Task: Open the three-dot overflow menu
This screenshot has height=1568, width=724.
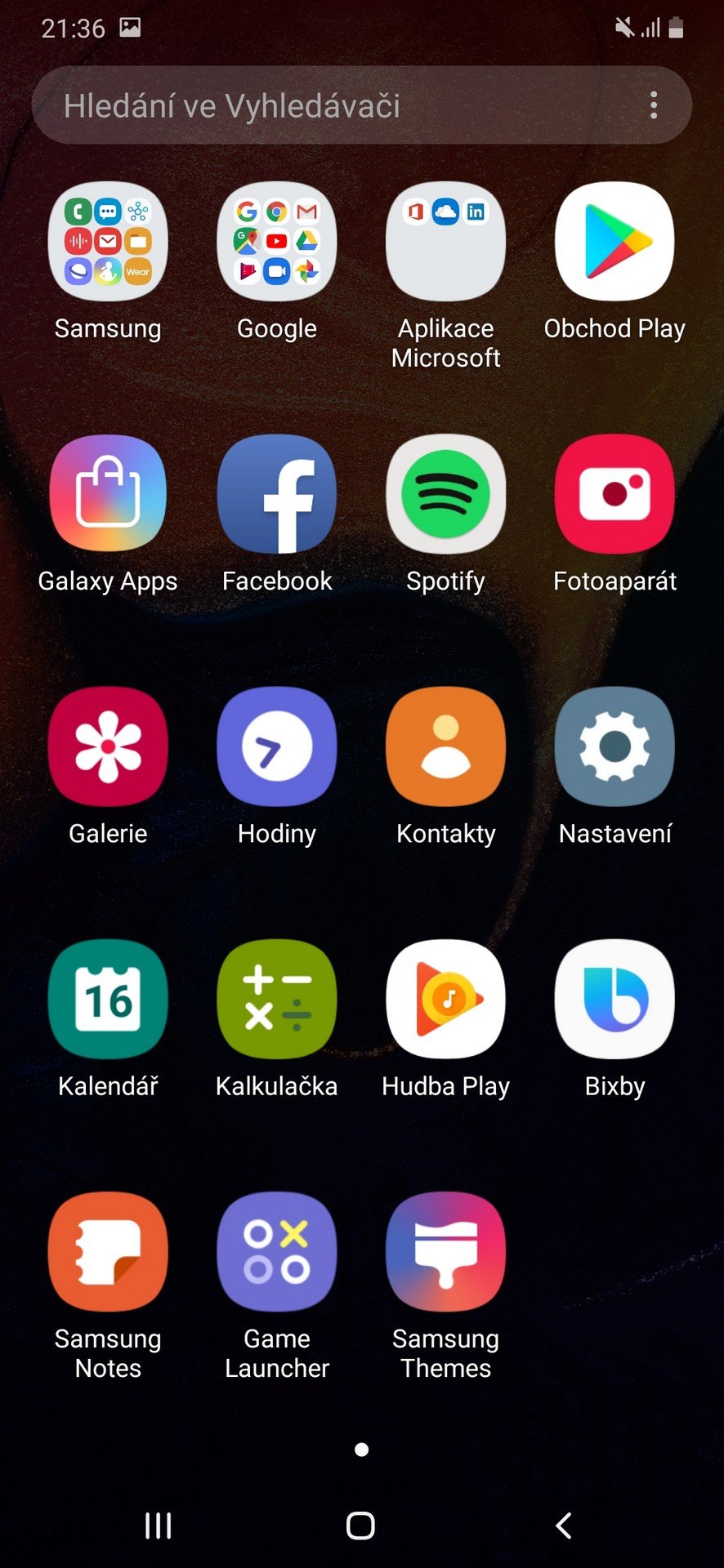Action: tap(653, 105)
